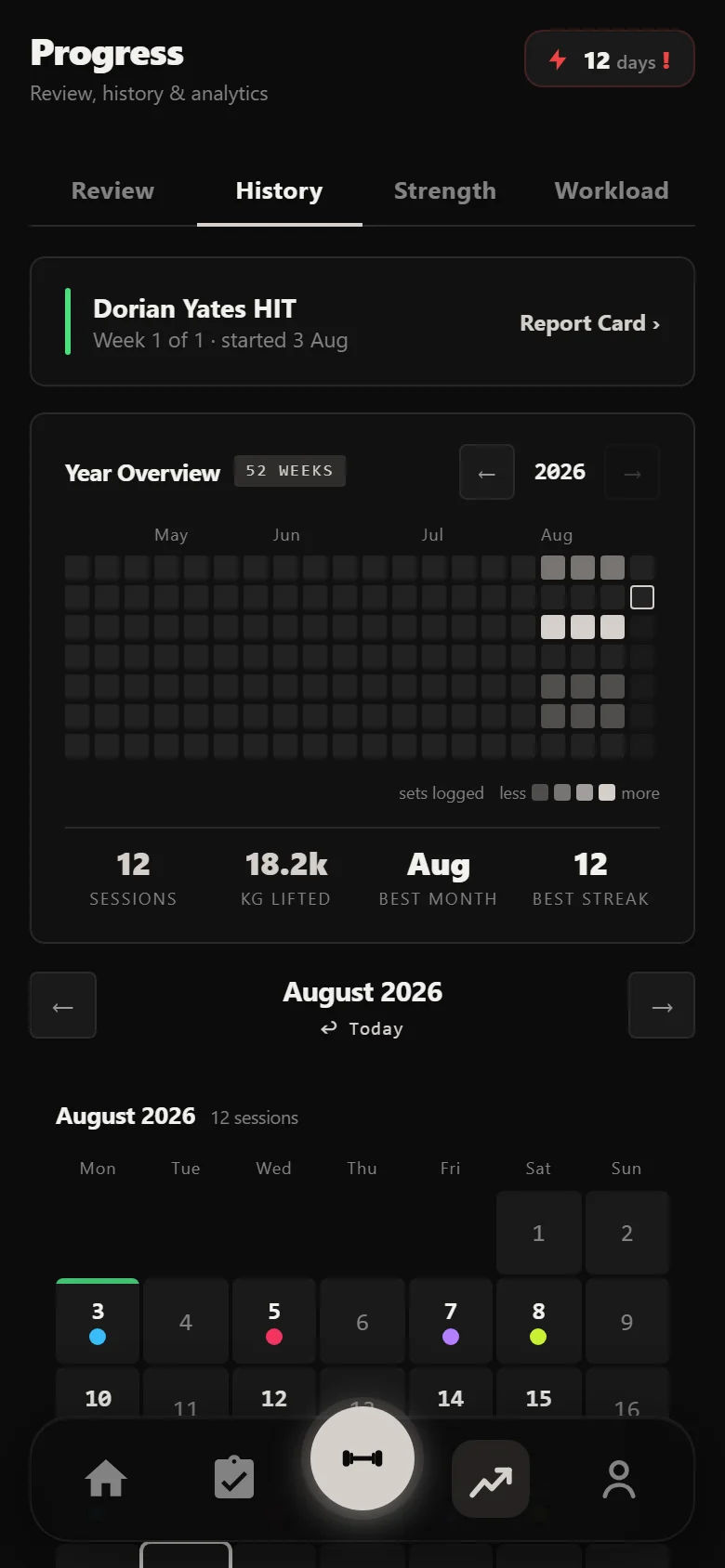
Task: Open the Dorian Yates HIT Report Card
Action: pyautogui.click(x=589, y=323)
